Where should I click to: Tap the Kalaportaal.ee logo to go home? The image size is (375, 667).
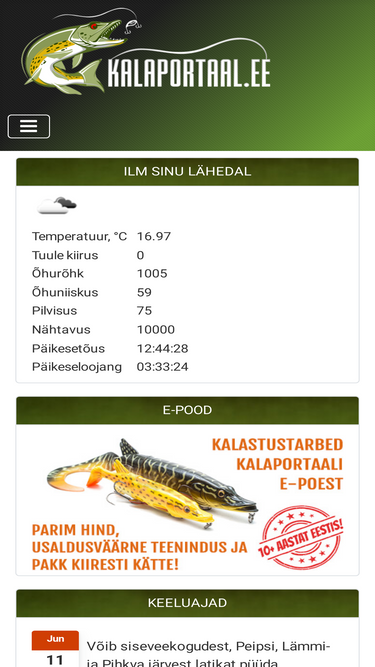point(146,51)
